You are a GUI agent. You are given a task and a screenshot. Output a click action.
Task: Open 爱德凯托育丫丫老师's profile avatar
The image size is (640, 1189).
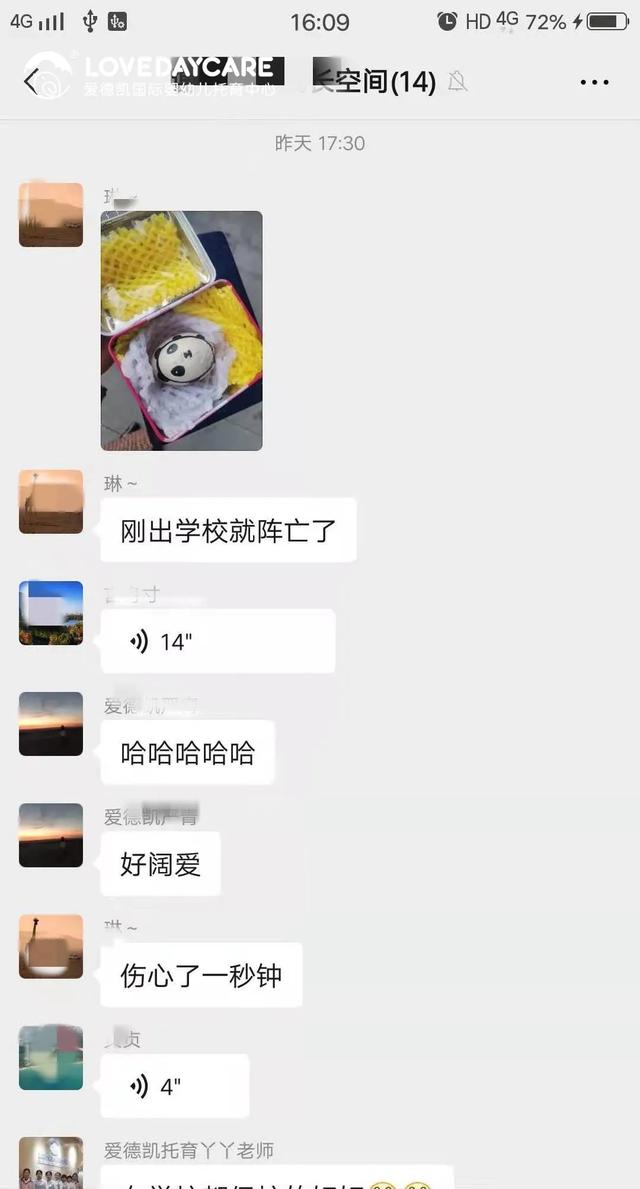point(51,1164)
